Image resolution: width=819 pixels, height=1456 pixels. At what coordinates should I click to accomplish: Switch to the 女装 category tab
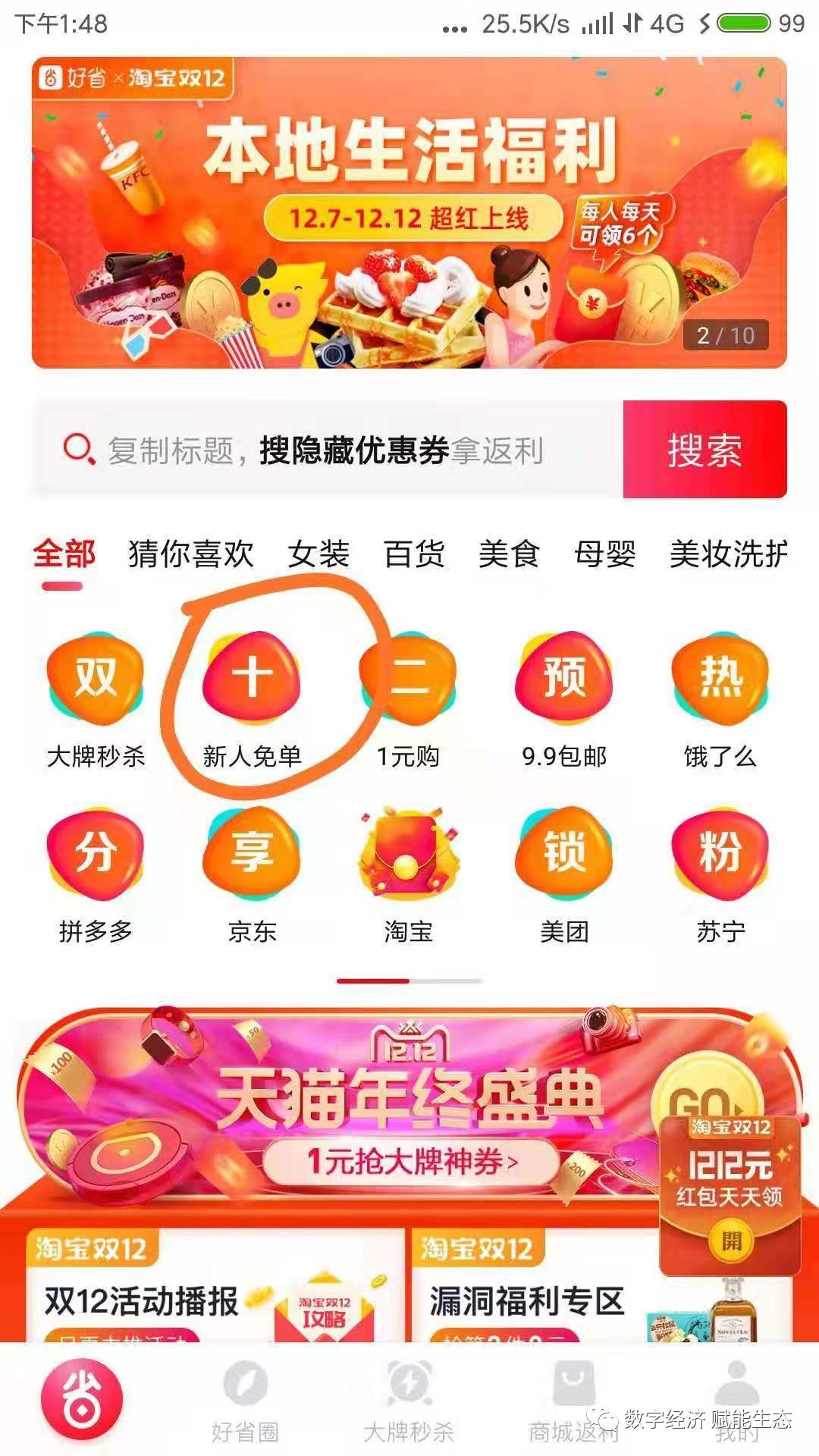coord(318,555)
